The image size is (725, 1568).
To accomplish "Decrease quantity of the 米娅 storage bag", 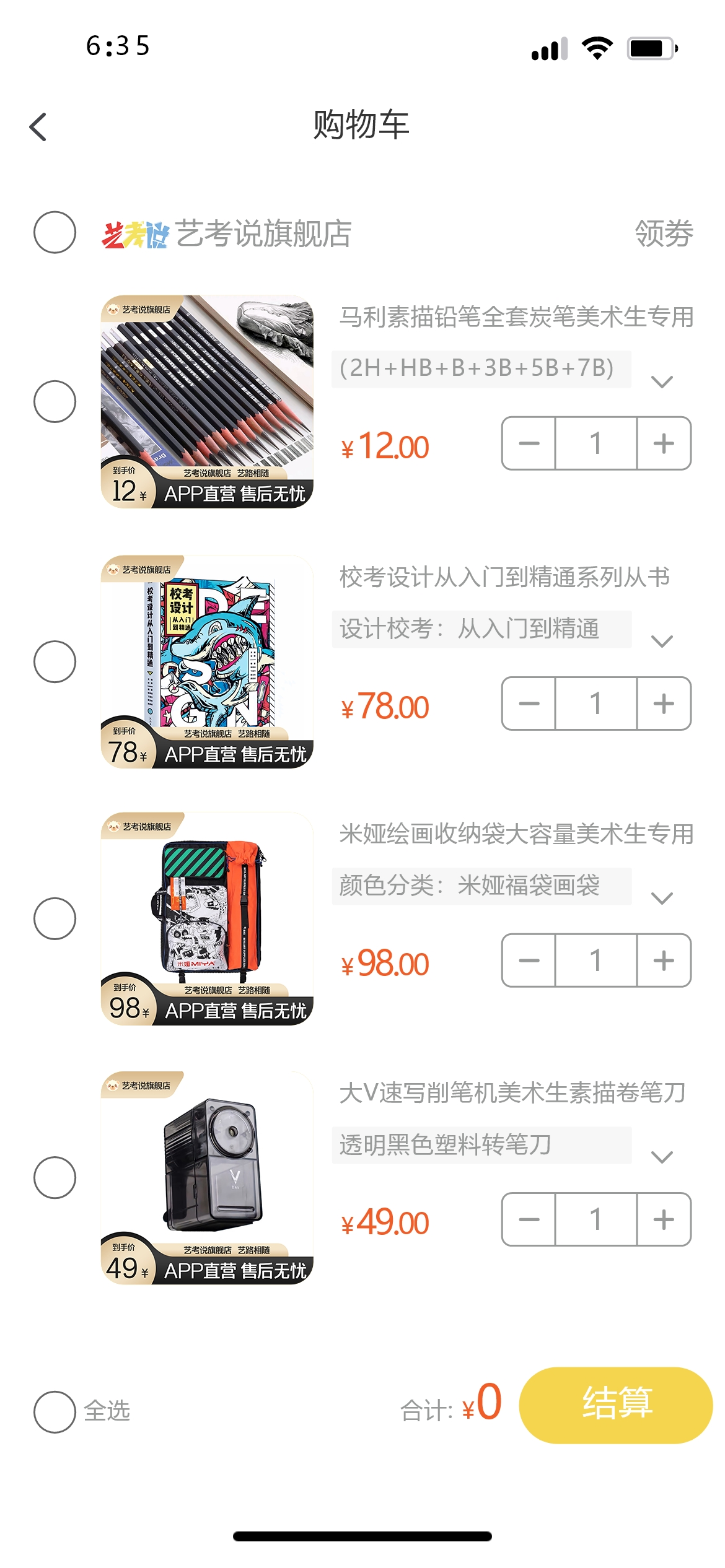I will click(529, 960).
